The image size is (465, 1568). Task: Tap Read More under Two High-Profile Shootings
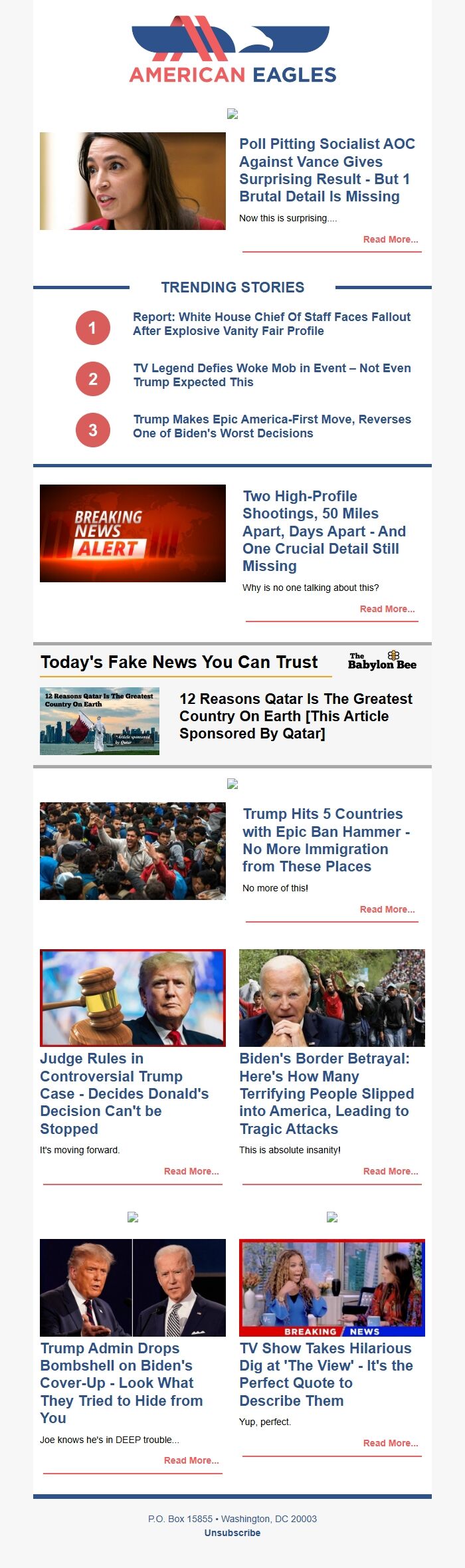pos(387,609)
